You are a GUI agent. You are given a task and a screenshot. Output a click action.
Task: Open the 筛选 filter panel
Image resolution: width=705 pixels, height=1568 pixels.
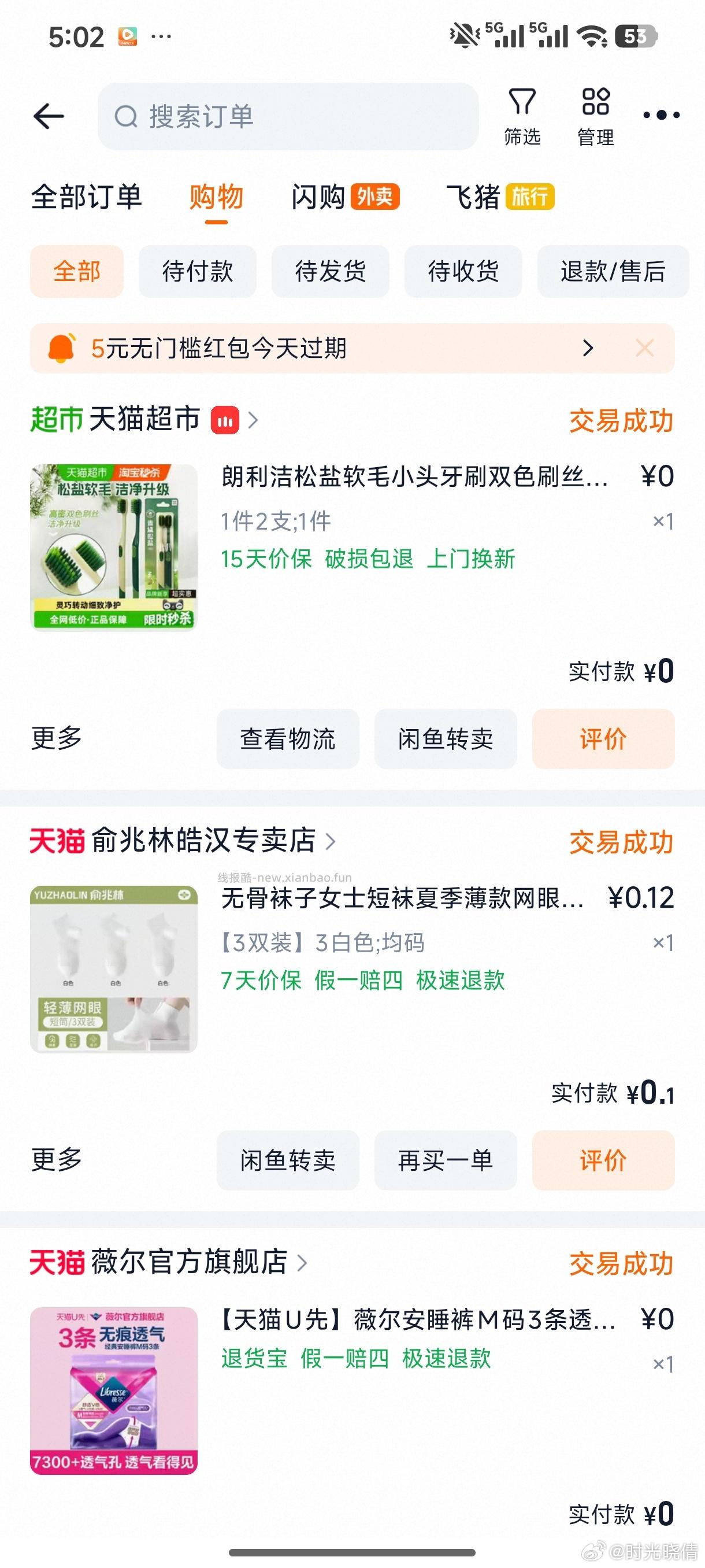click(x=520, y=116)
